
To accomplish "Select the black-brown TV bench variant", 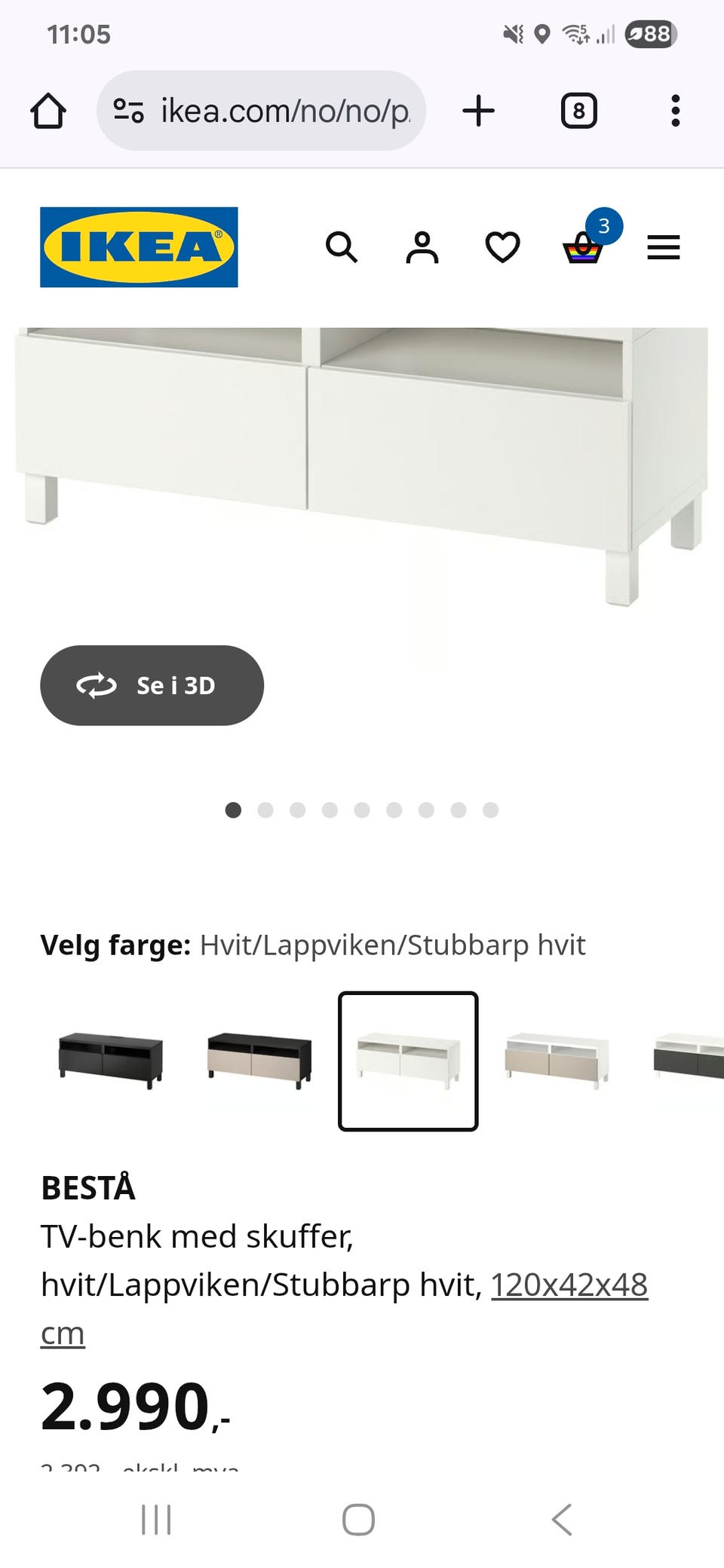I will point(106,1063).
